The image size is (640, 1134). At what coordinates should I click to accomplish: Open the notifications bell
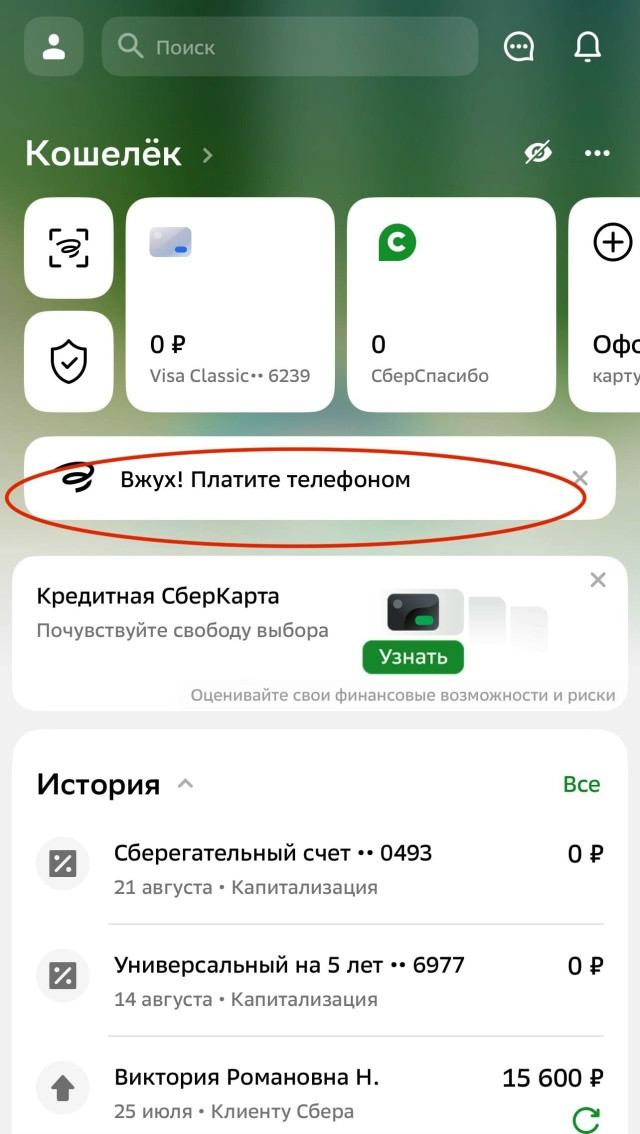pyautogui.click(x=588, y=47)
